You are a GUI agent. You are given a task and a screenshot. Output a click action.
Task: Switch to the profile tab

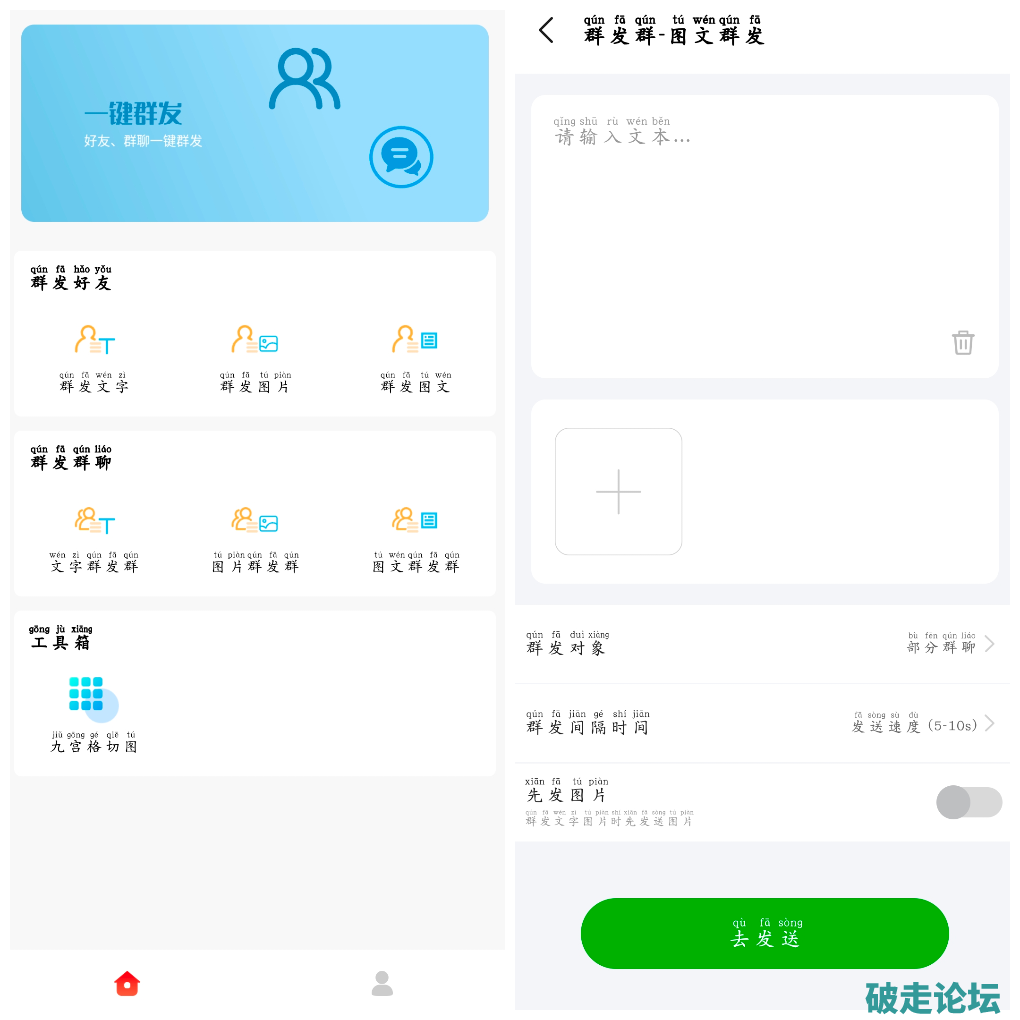[382, 984]
